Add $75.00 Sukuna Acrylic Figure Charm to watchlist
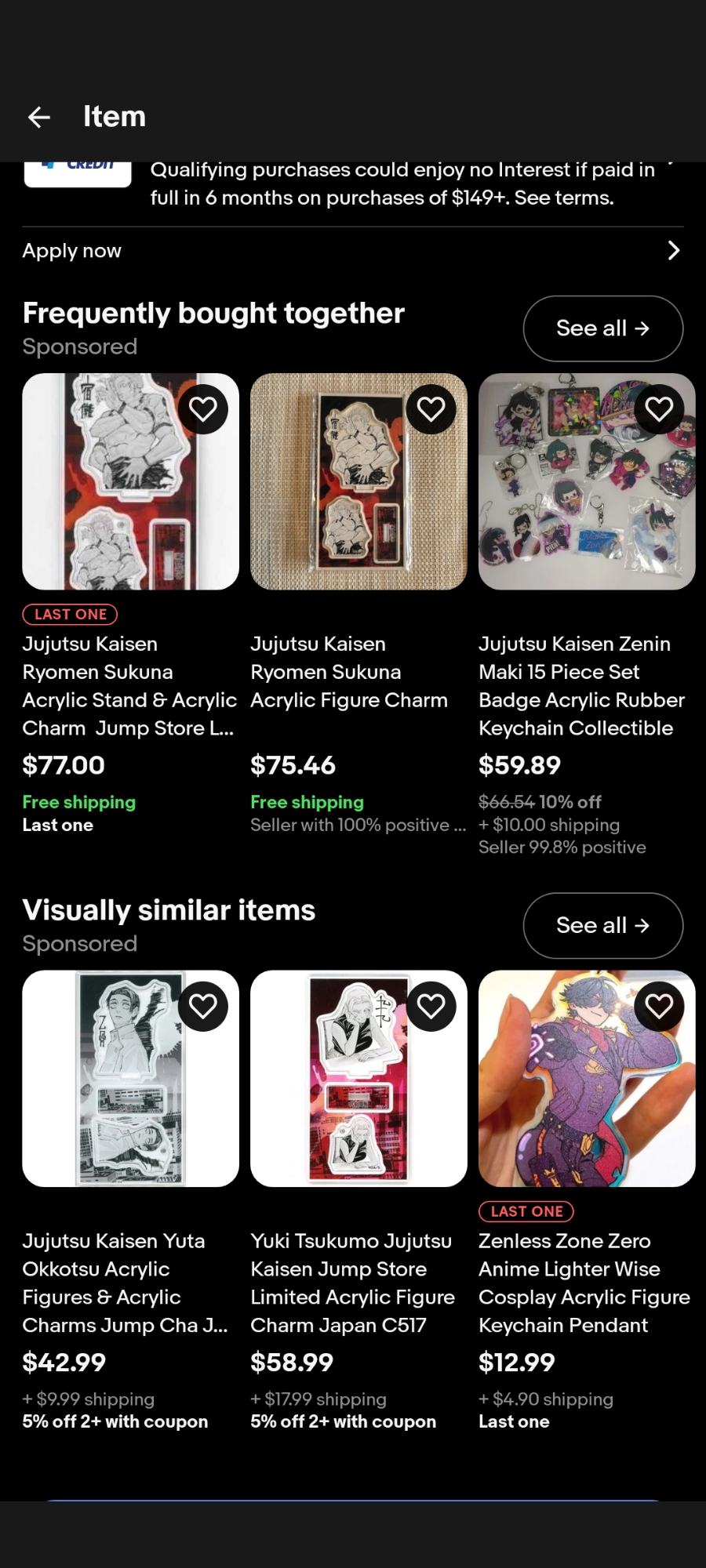The image size is (706, 1568). tap(431, 409)
